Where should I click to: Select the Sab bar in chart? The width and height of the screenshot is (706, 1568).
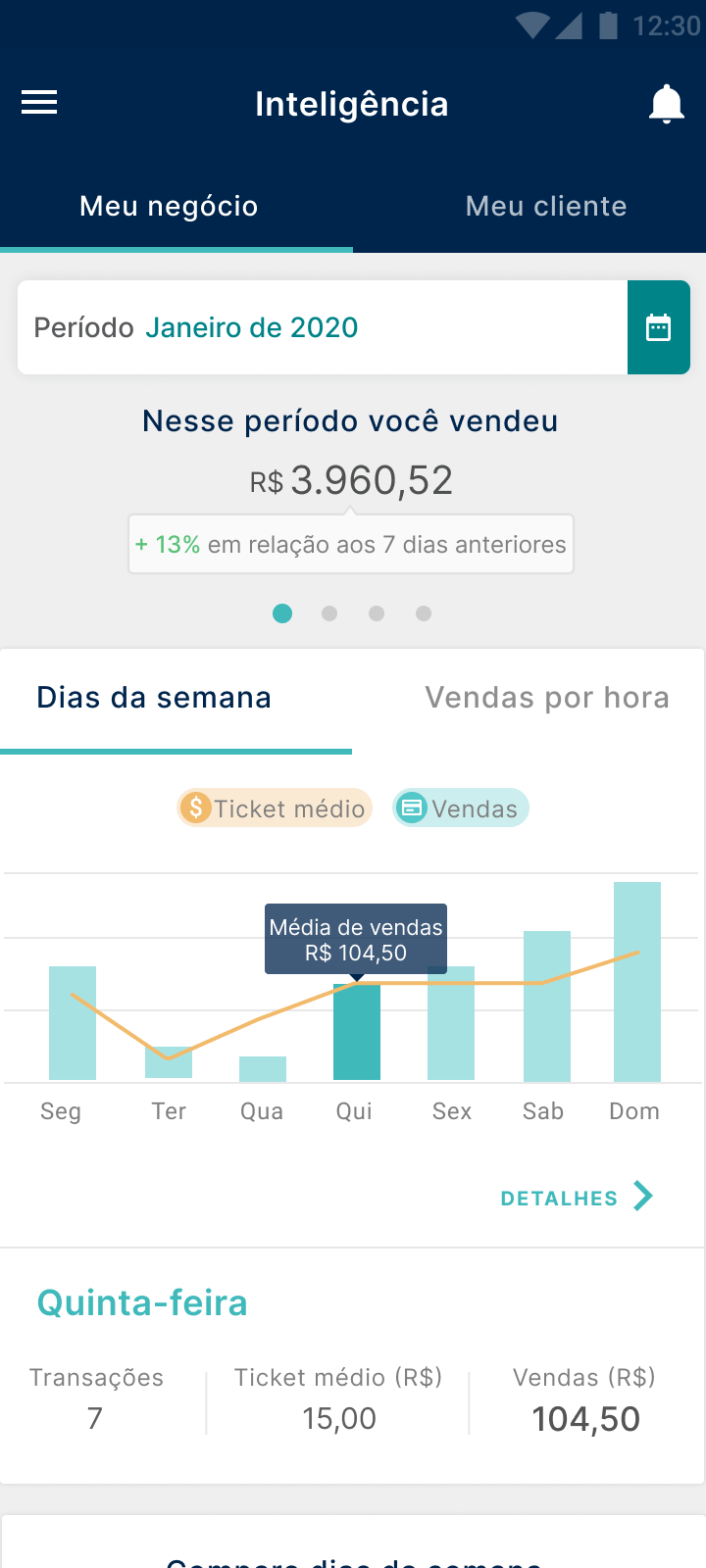[x=547, y=1005]
